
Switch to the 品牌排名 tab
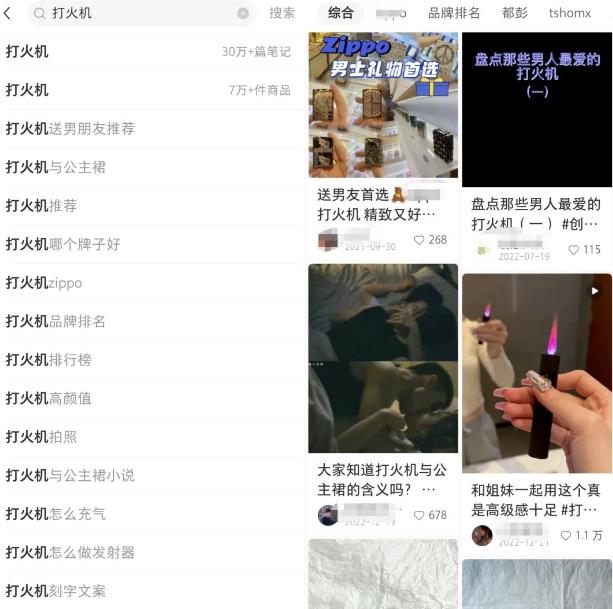point(454,13)
